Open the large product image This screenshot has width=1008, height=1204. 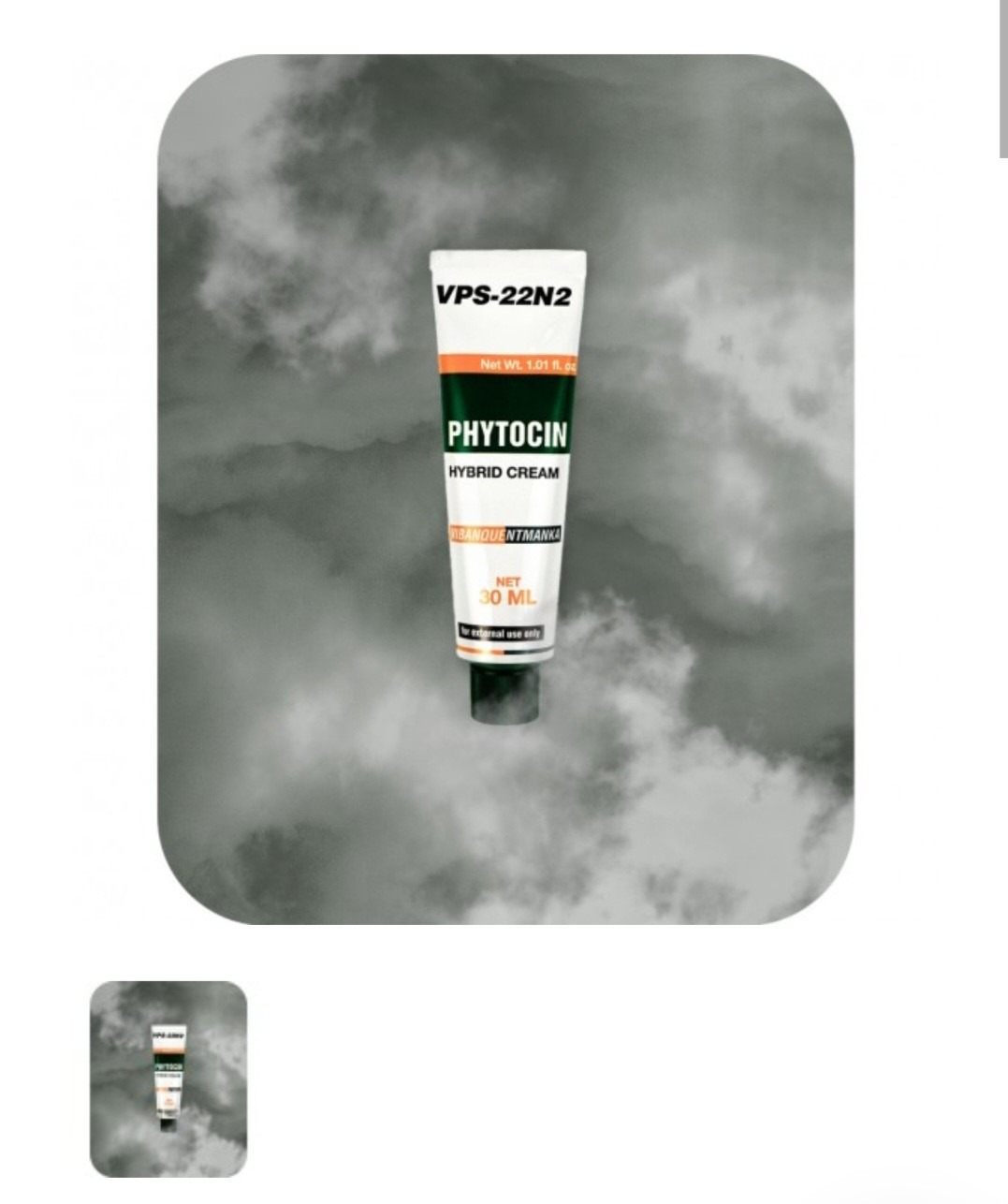click(x=505, y=489)
